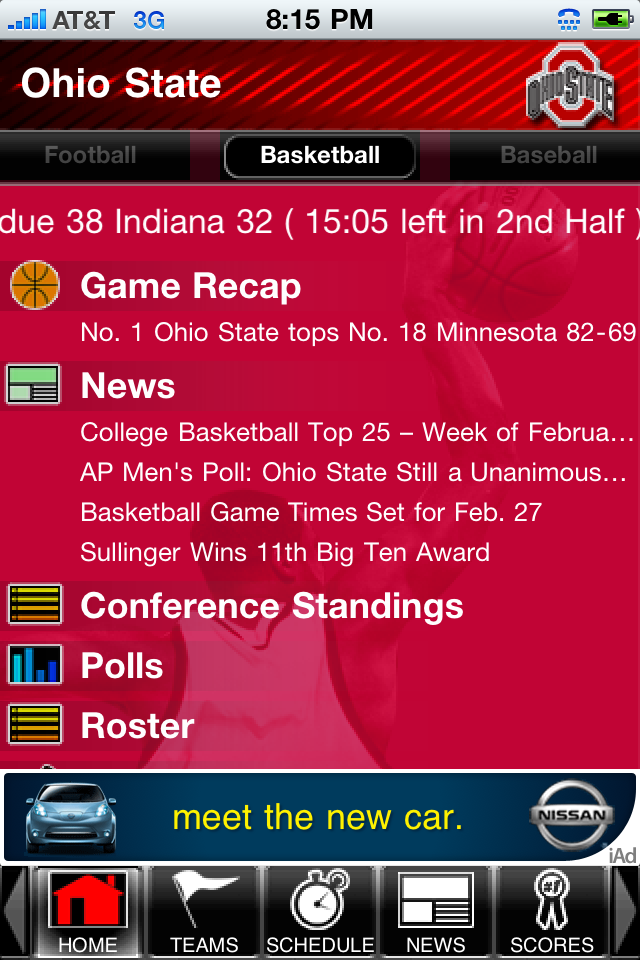The image size is (640, 960).
Task: Open Basketball Game Times Set article
Action: pos(311,513)
